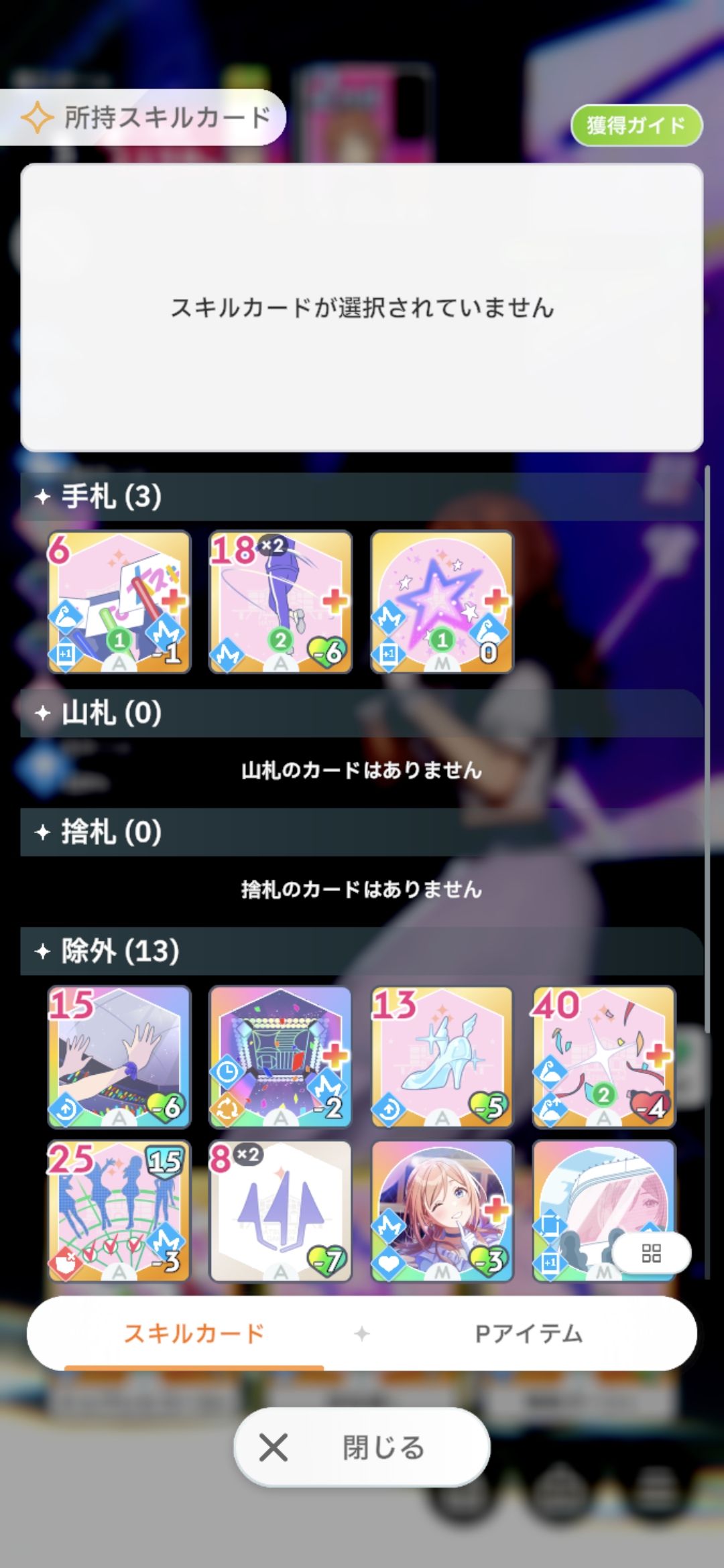Image resolution: width=724 pixels, height=1568 pixels.
Task: Select the glass slipper card showing 13
Action: pos(442,1057)
